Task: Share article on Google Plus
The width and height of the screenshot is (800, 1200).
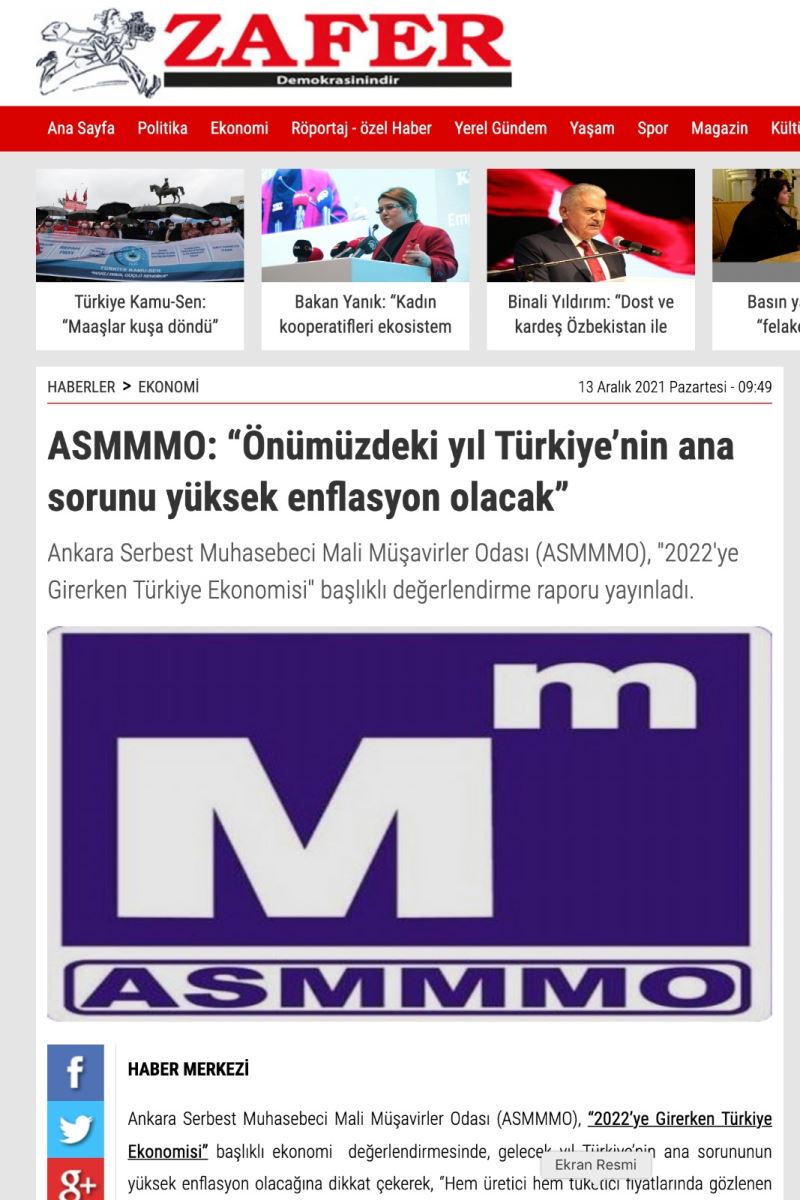Action: pyautogui.click(x=75, y=1181)
